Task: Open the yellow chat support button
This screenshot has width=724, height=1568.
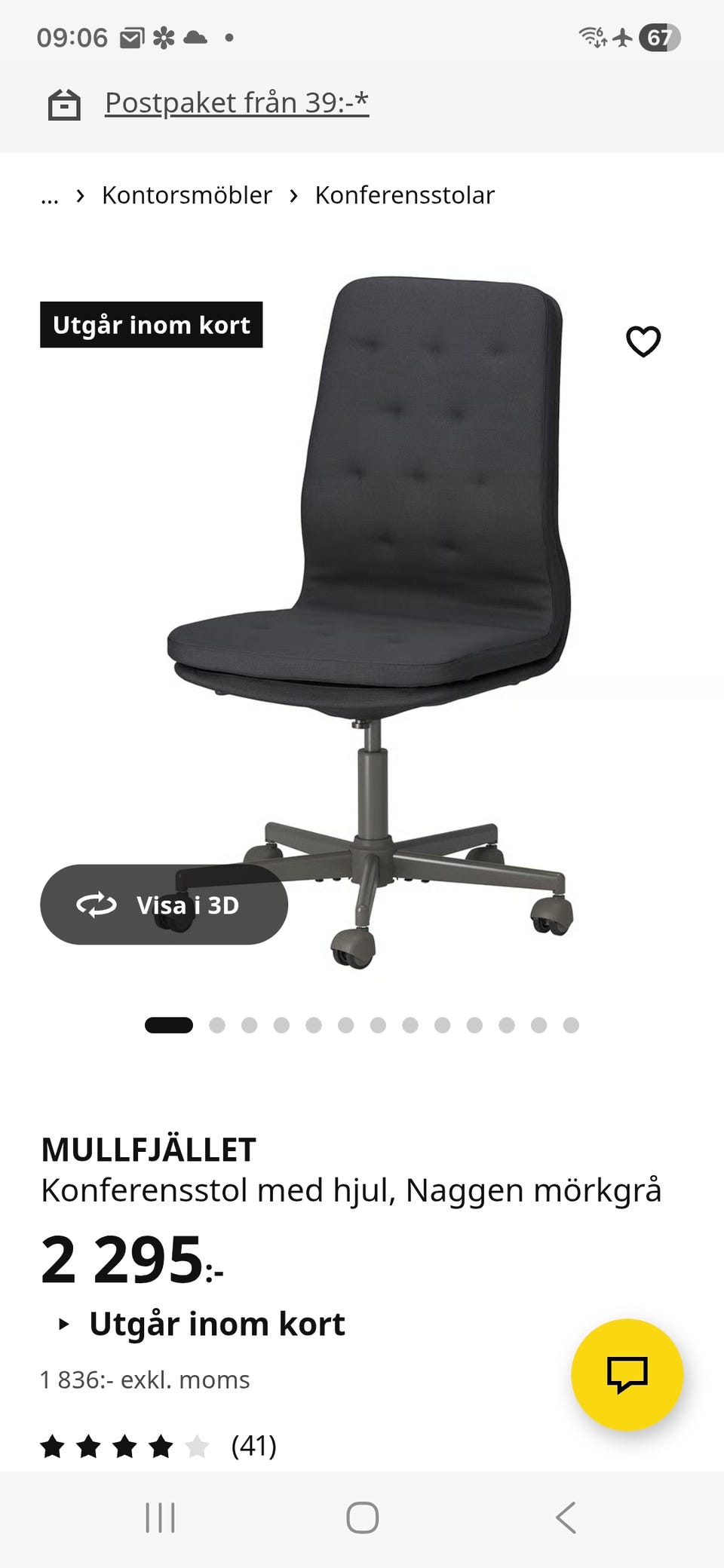Action: coord(627,1374)
